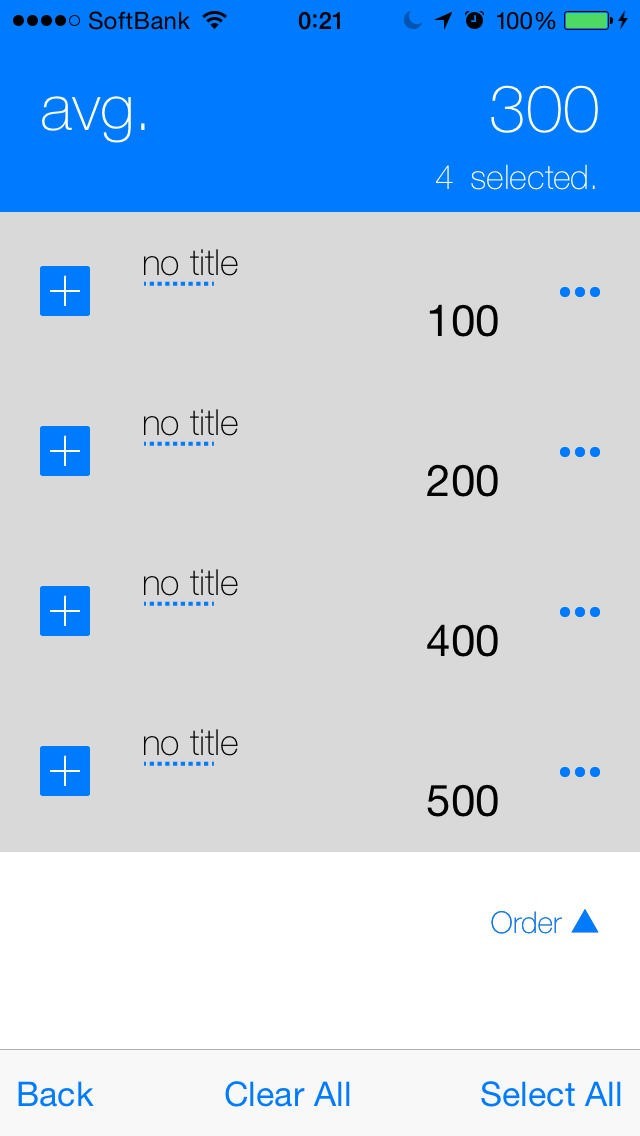
Task: Tap the plus button beside value 400
Action: click(65, 611)
